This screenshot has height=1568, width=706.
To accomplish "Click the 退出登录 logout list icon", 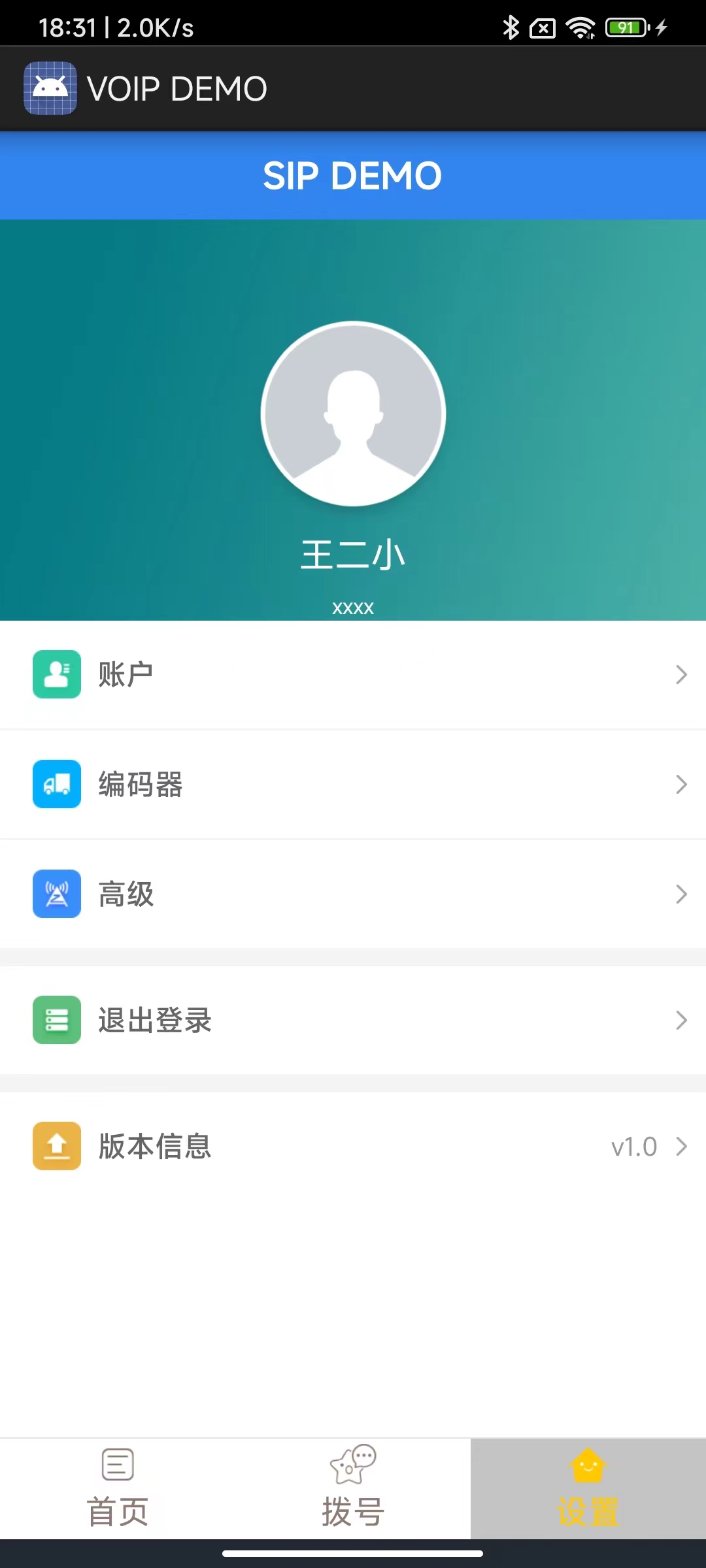I will click(x=56, y=1020).
